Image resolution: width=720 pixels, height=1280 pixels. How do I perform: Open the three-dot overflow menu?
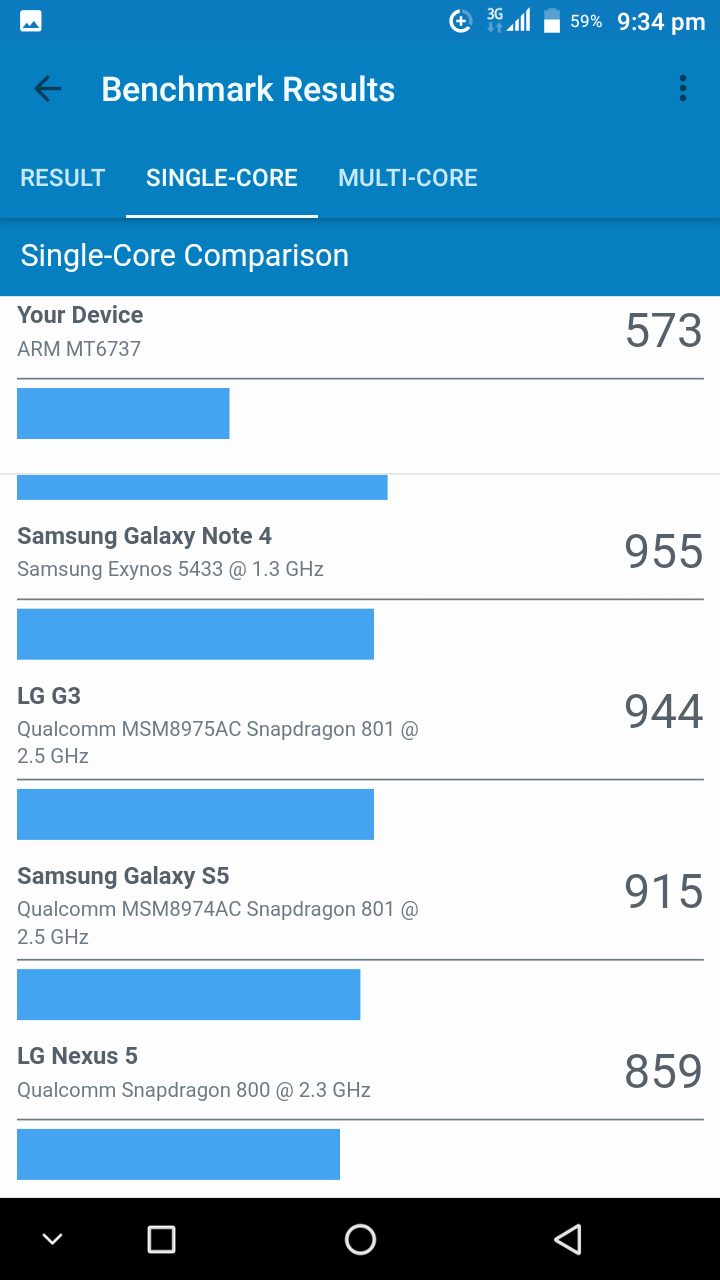coord(683,89)
